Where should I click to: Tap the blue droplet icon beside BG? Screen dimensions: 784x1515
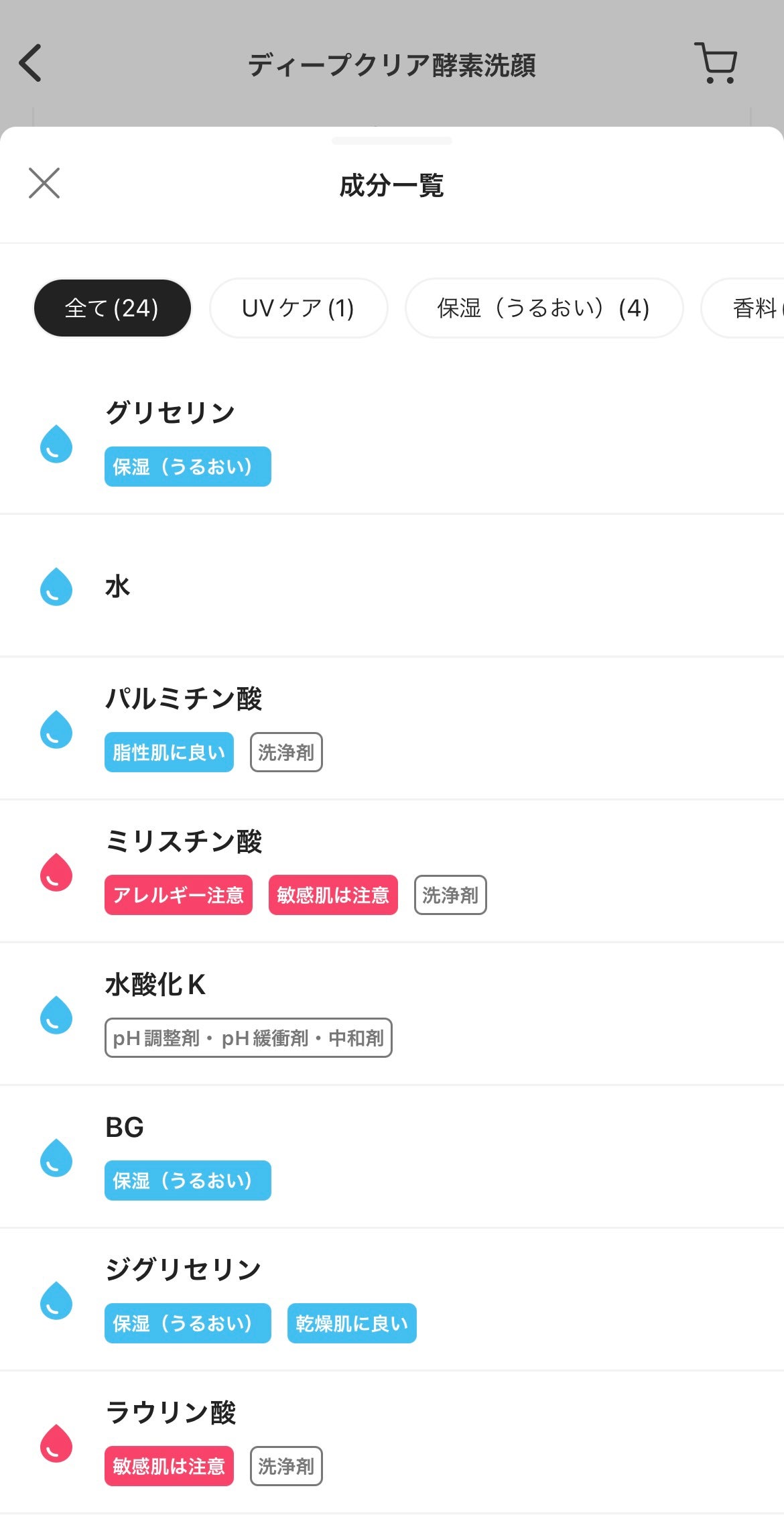pos(56,1158)
